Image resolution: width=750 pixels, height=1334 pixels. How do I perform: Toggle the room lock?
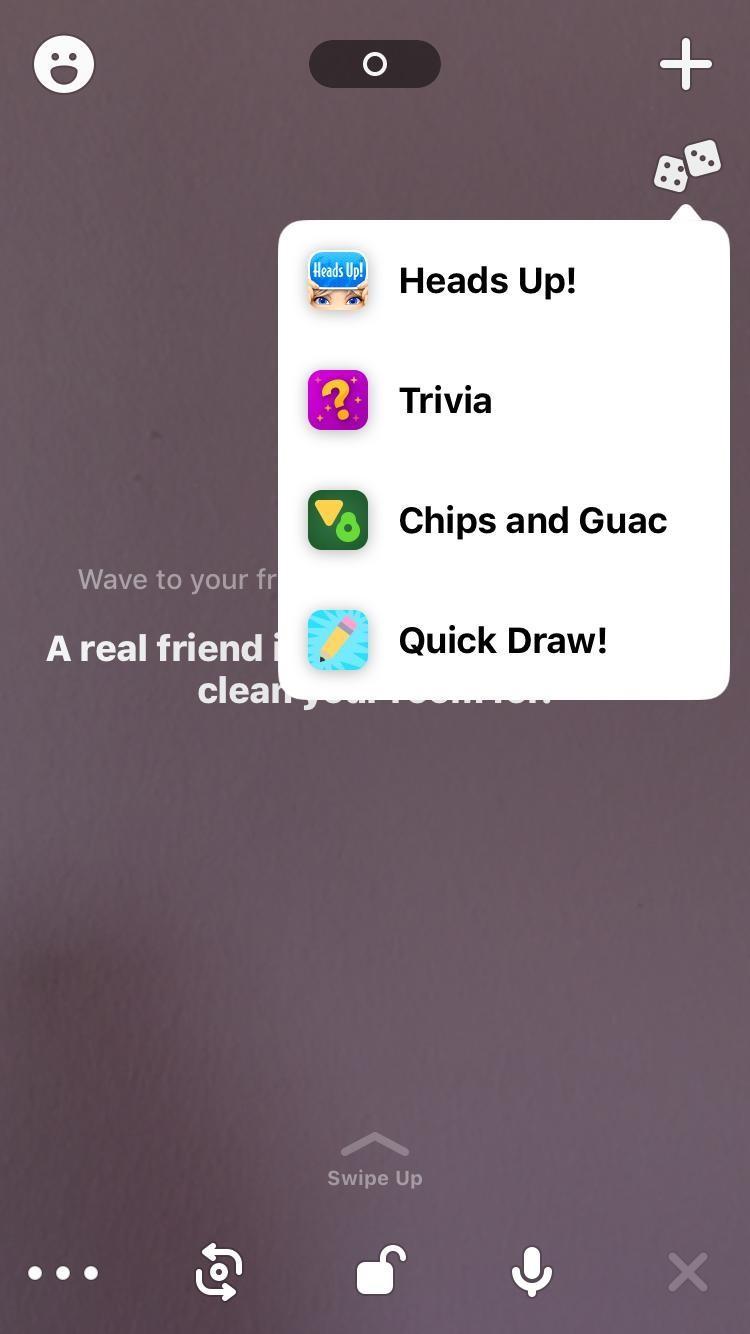(x=379, y=1272)
